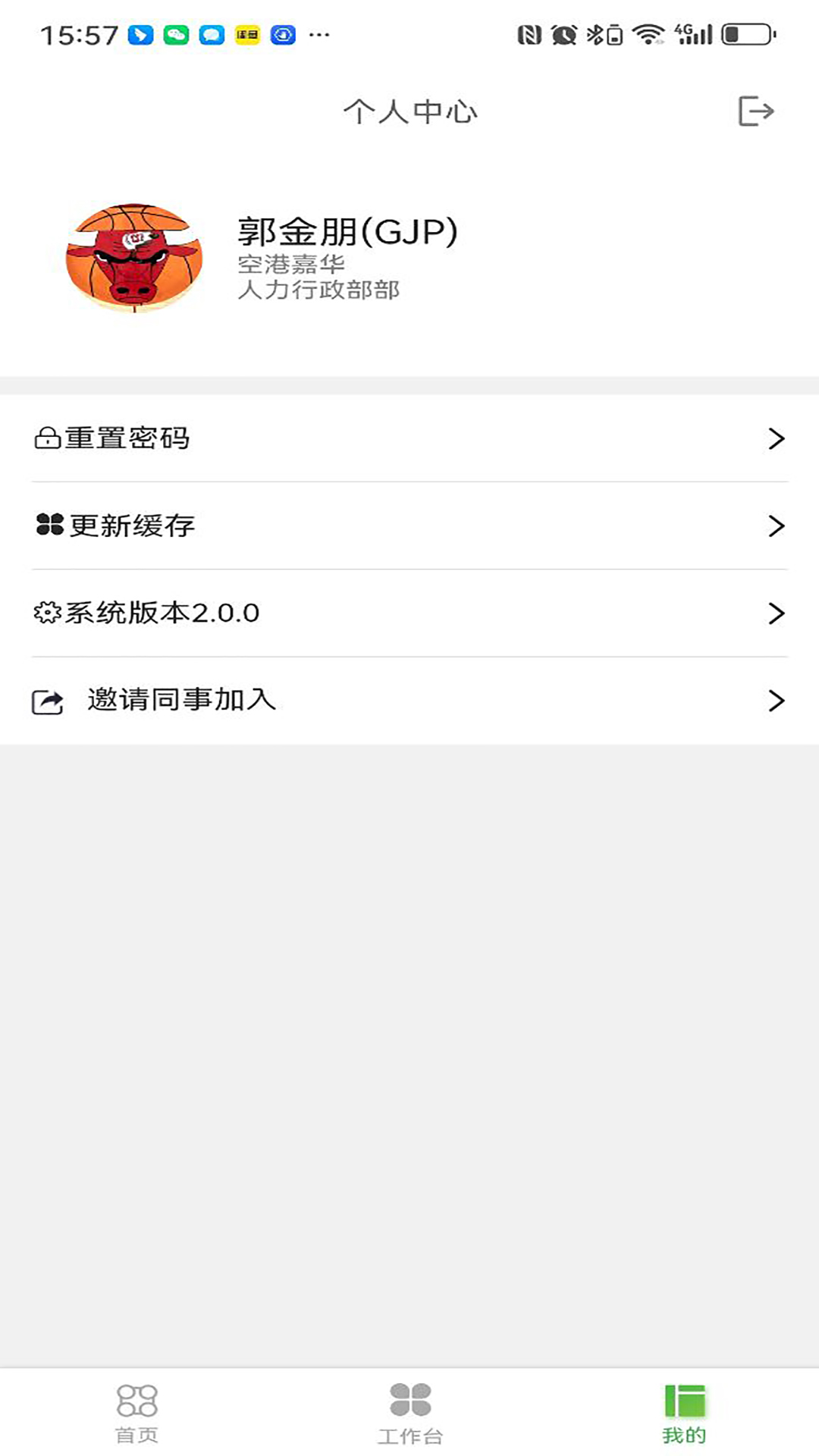Click the lock icon next to 重置密码
This screenshot has height=1456, width=819.
(x=45, y=438)
